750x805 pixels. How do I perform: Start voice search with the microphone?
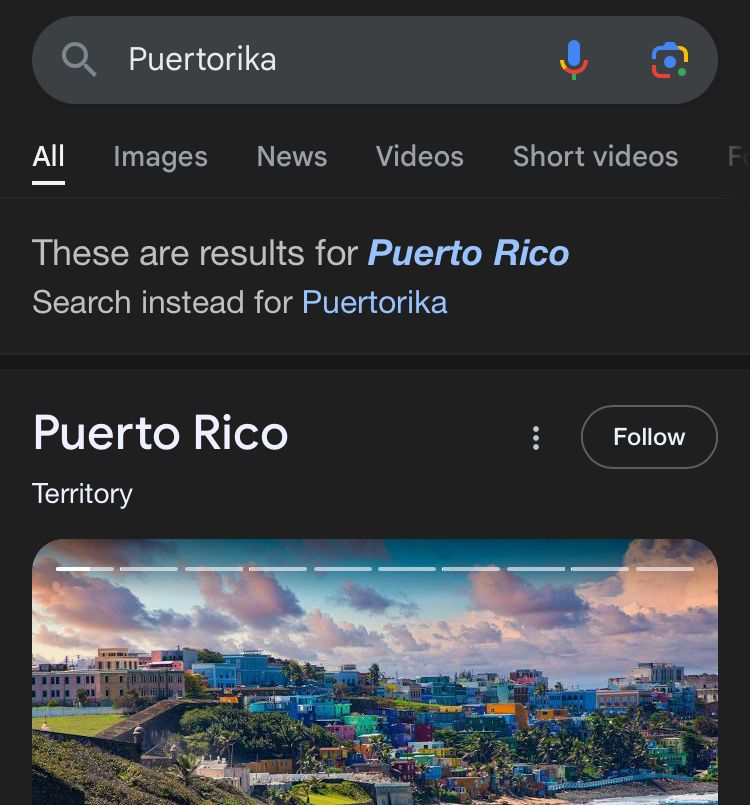[574, 59]
